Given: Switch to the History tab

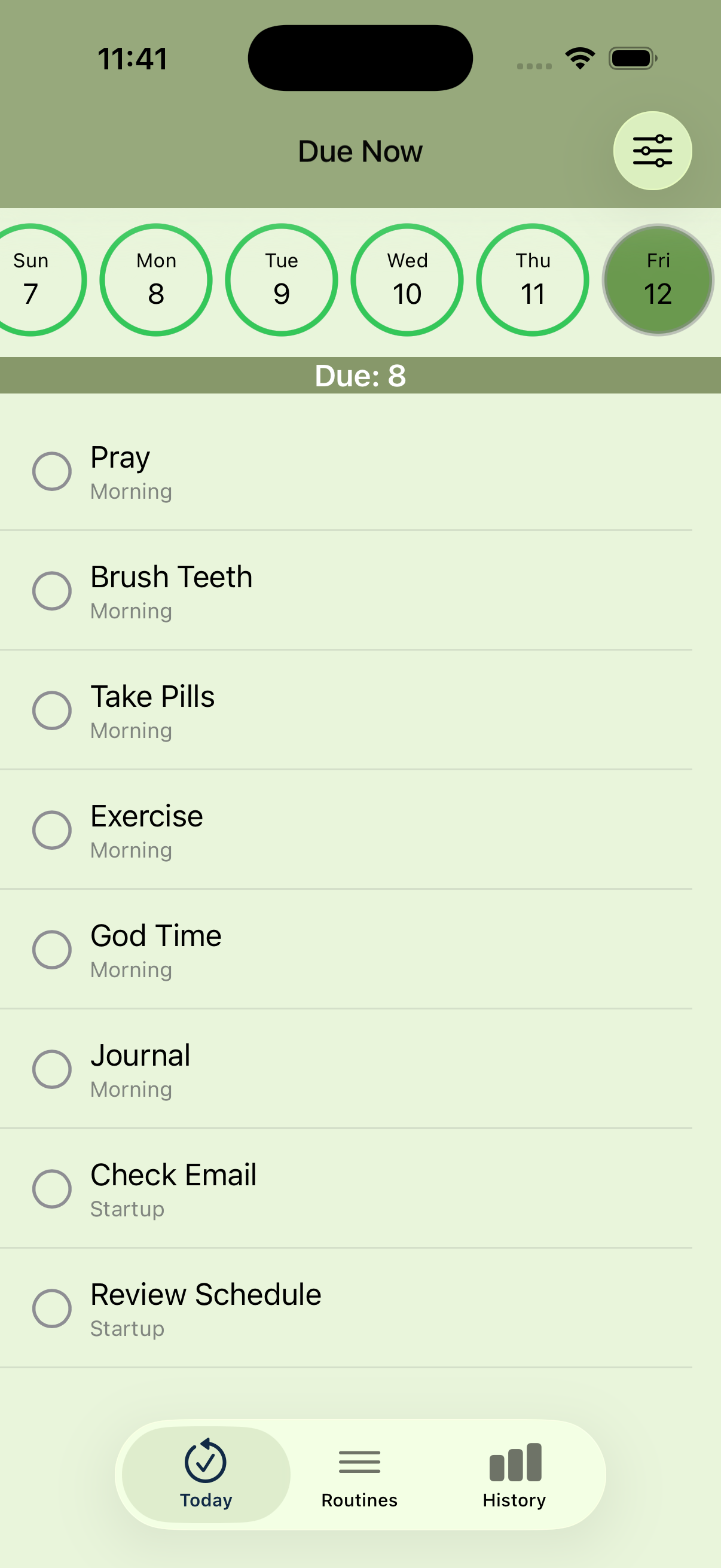Looking at the screenshot, I should [514, 1479].
